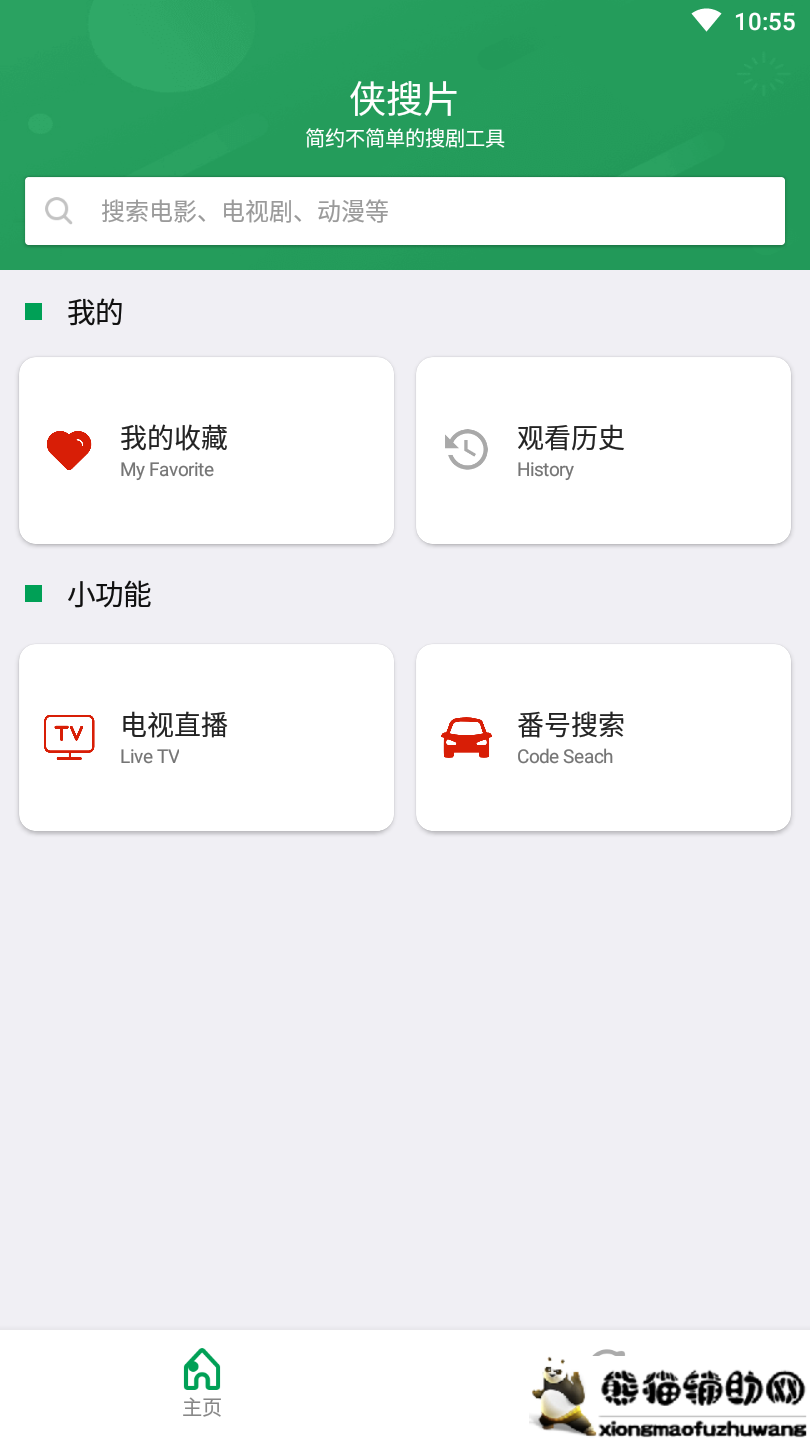Open the 我的收藏 My Favorite card
The width and height of the screenshot is (810, 1440).
click(x=206, y=451)
